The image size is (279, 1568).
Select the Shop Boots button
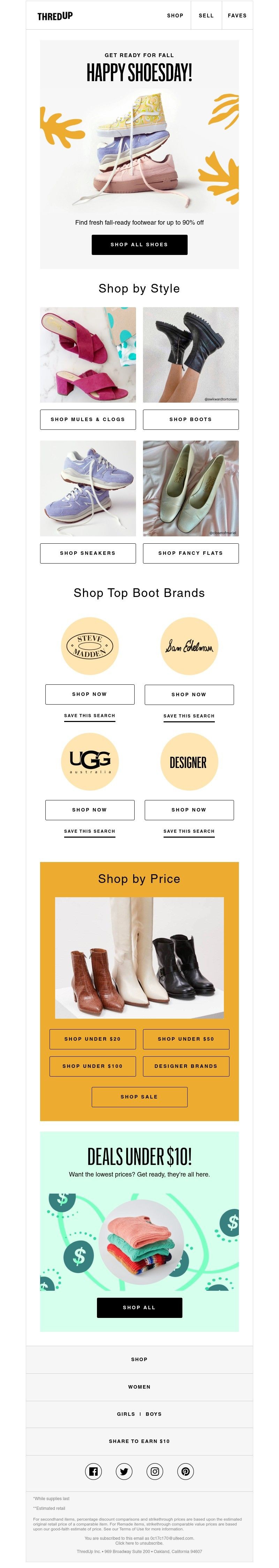(x=191, y=419)
